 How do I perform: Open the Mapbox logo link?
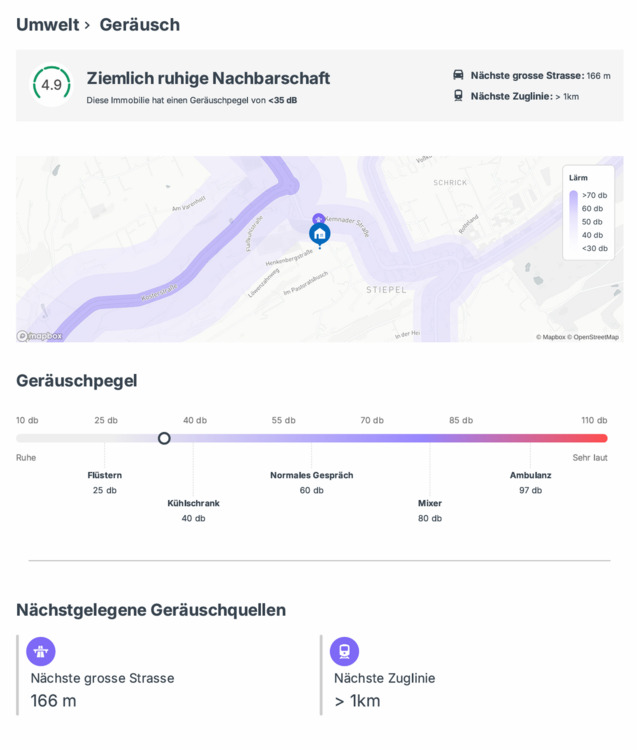coord(40,336)
